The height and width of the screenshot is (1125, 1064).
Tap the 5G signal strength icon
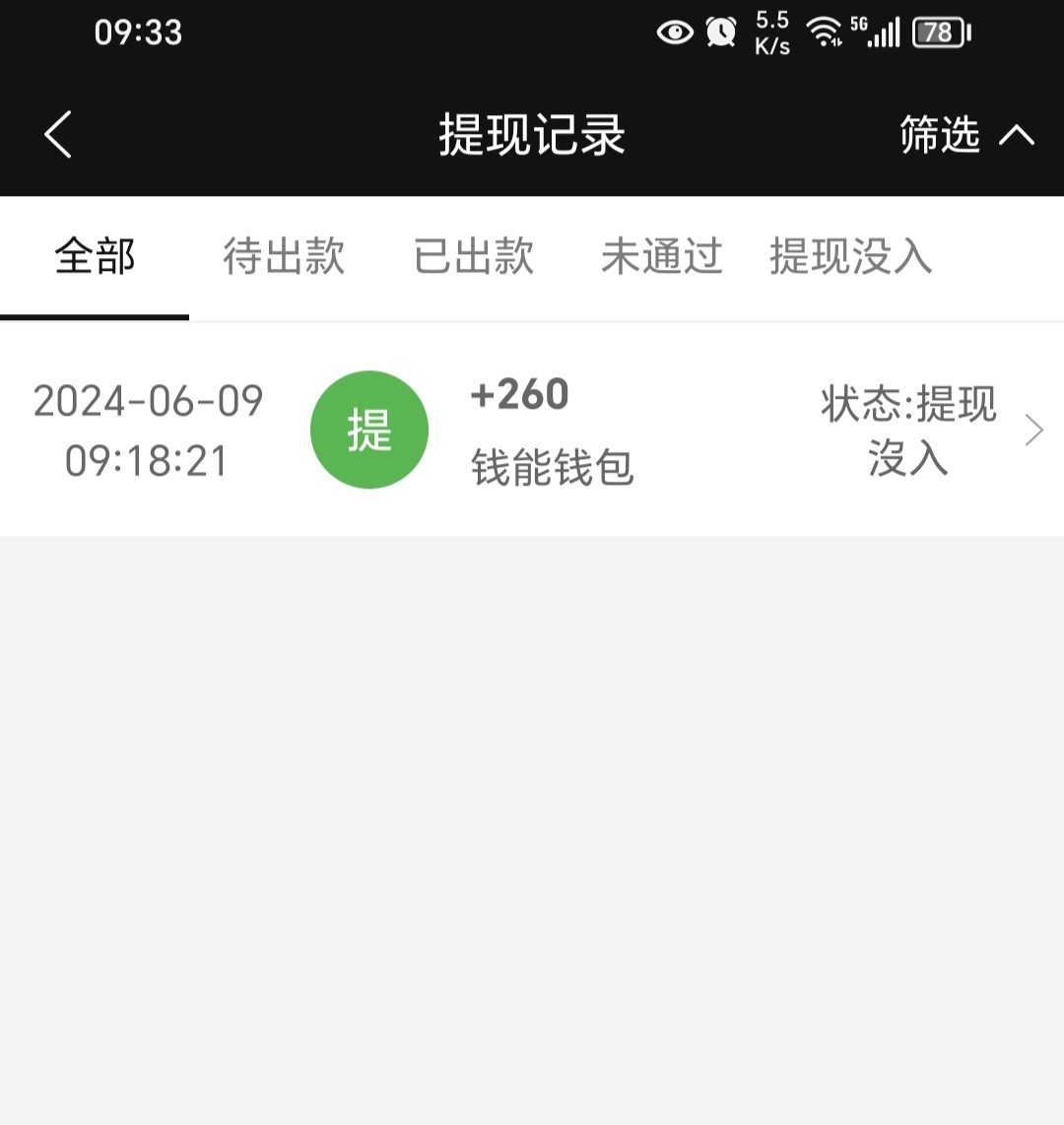[x=880, y=33]
